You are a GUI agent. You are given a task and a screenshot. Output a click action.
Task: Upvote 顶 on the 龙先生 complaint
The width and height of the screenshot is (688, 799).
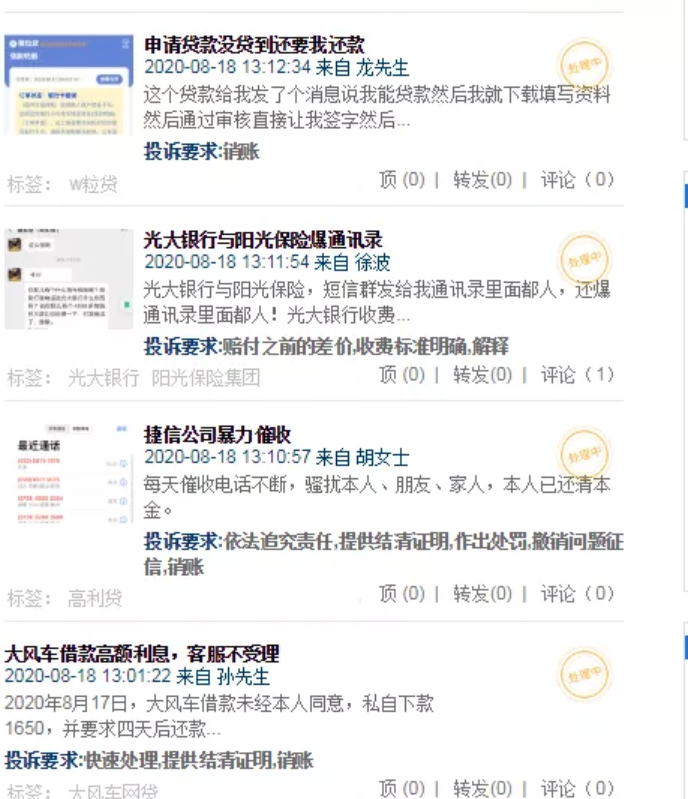point(401,180)
